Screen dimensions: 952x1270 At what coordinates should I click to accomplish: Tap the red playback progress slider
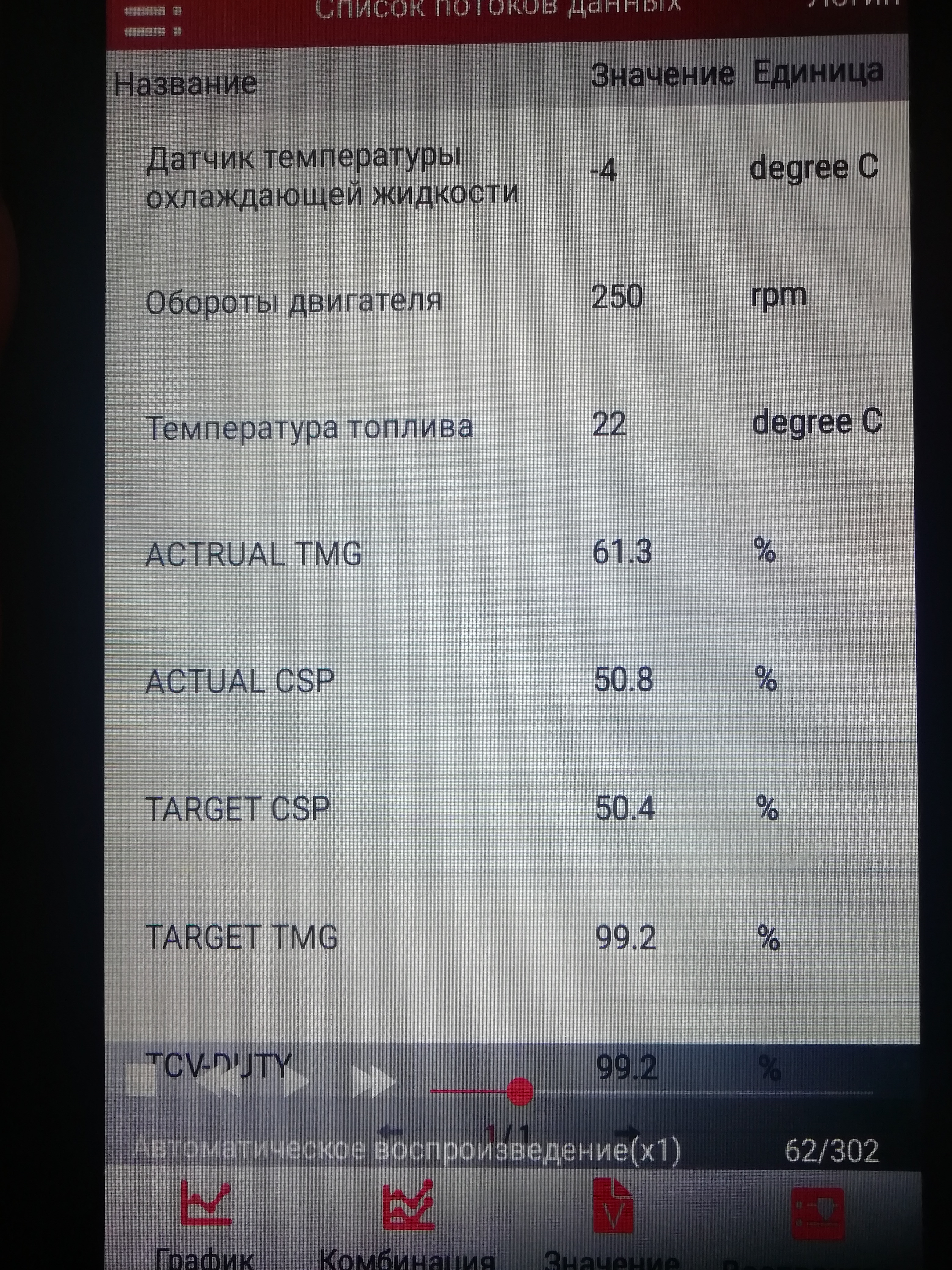click(x=520, y=1091)
